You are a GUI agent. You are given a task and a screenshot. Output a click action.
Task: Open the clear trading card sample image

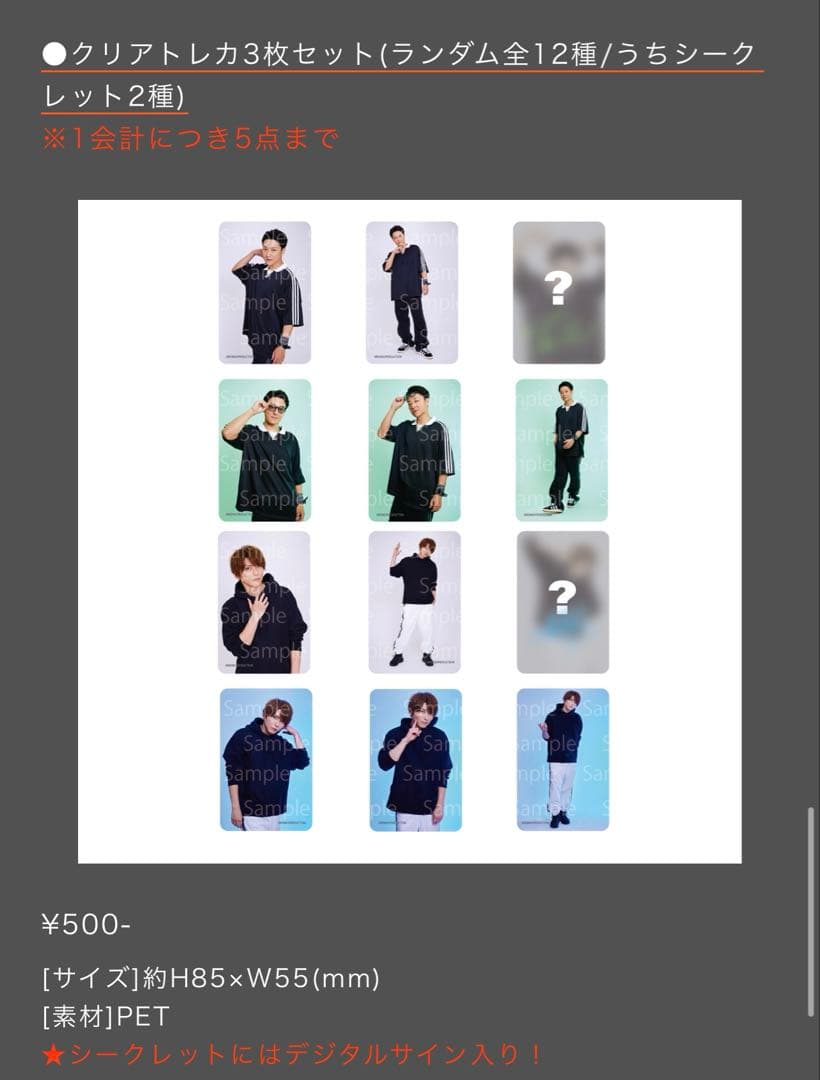pyautogui.click(x=410, y=531)
